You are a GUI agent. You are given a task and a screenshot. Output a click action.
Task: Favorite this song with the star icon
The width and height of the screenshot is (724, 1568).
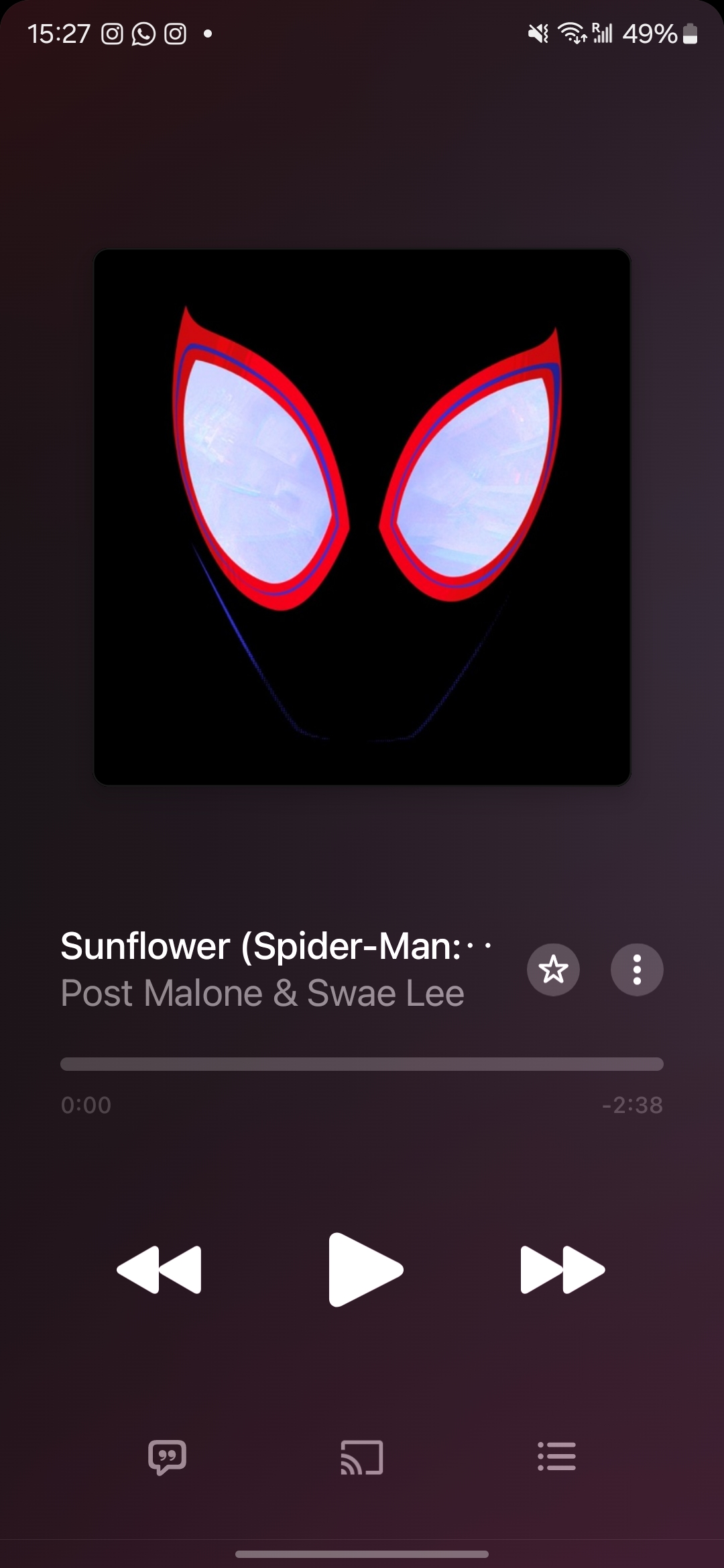(553, 970)
